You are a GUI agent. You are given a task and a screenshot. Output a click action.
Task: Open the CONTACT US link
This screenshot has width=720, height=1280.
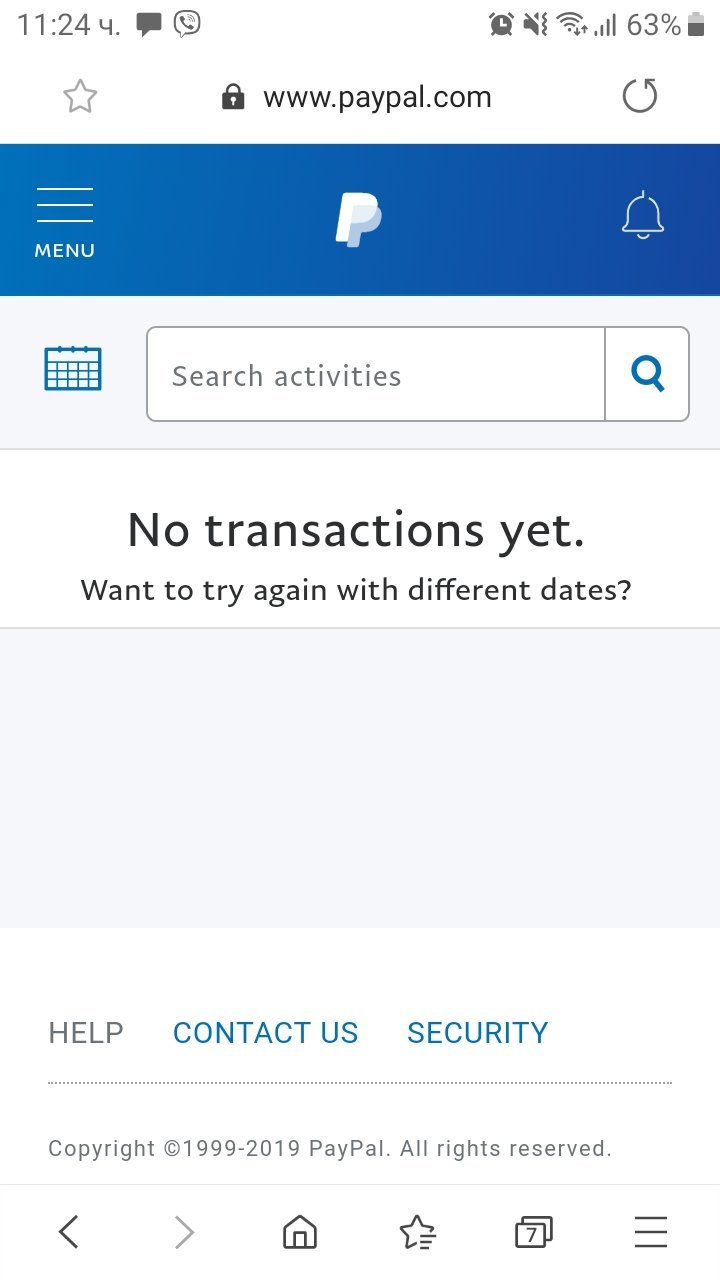coord(265,1033)
